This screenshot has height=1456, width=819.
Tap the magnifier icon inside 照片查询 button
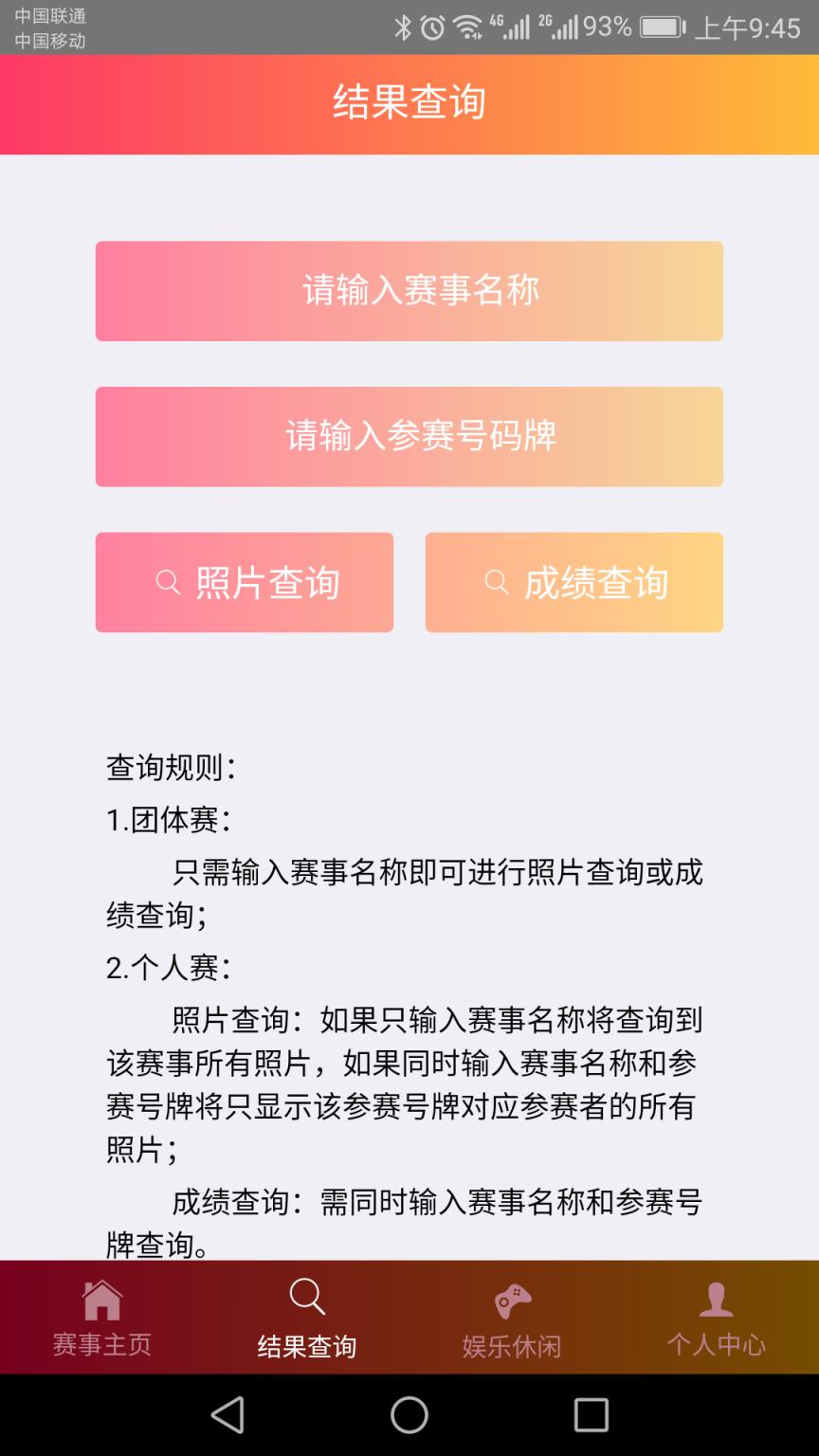(x=168, y=582)
